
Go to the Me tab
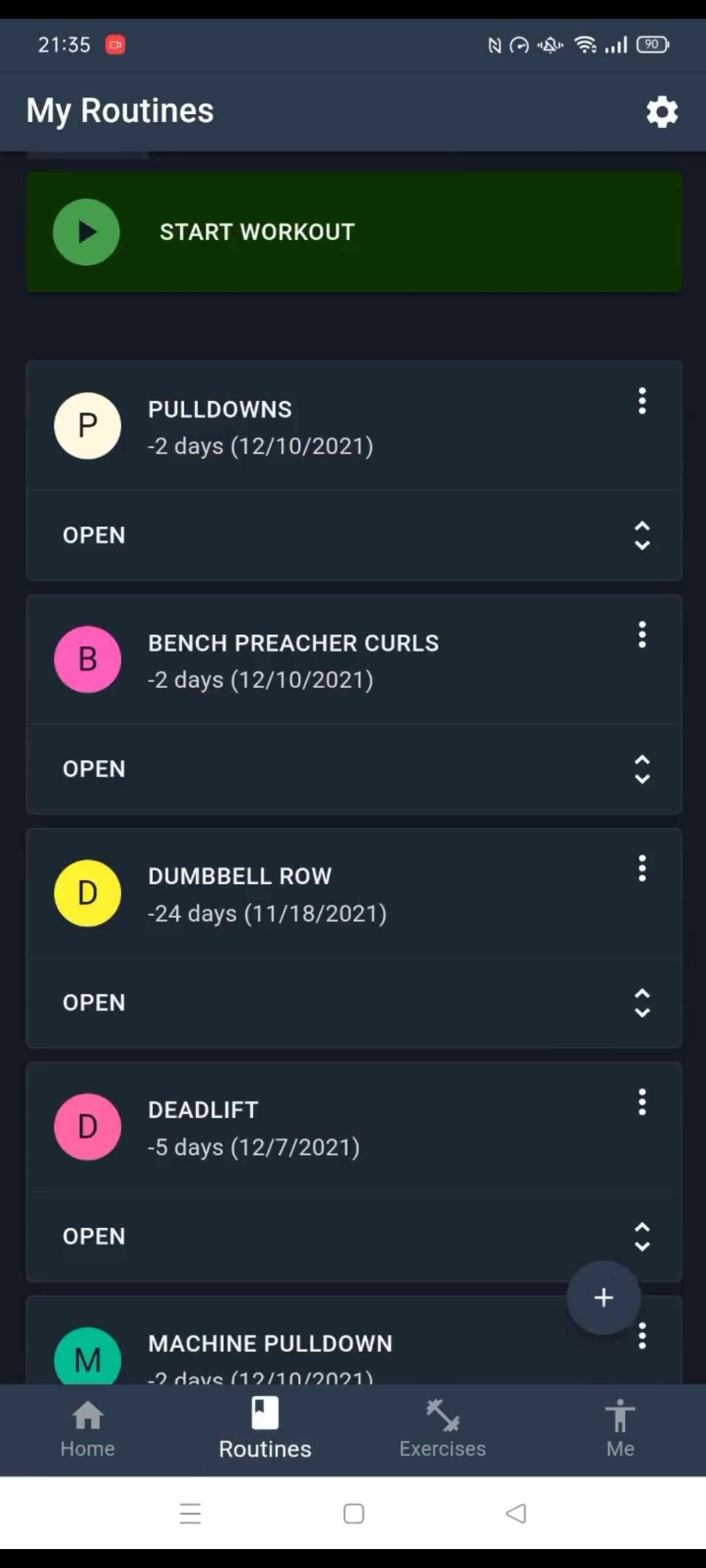tap(620, 1429)
